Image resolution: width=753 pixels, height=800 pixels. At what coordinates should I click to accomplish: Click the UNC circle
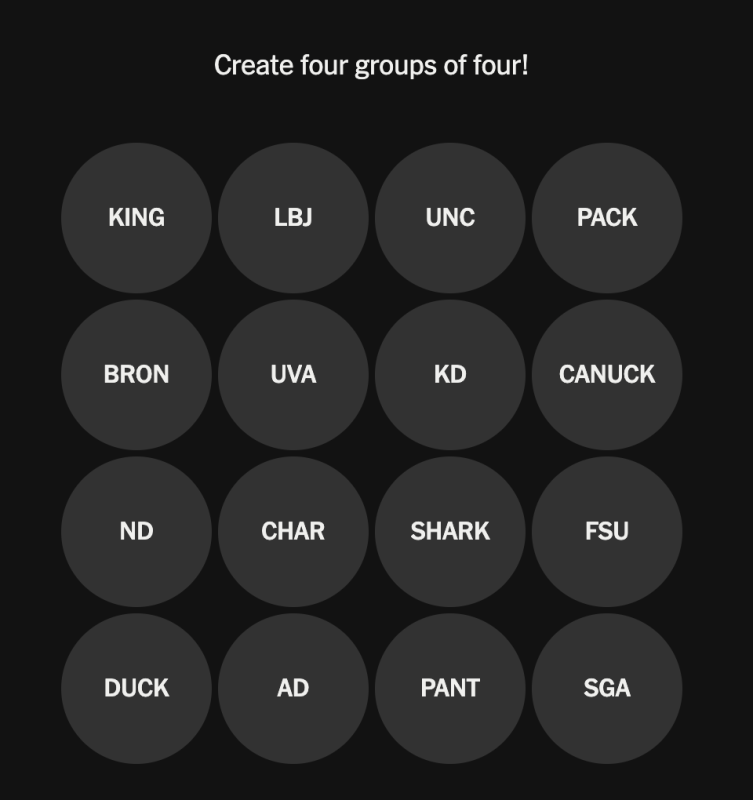click(450, 218)
